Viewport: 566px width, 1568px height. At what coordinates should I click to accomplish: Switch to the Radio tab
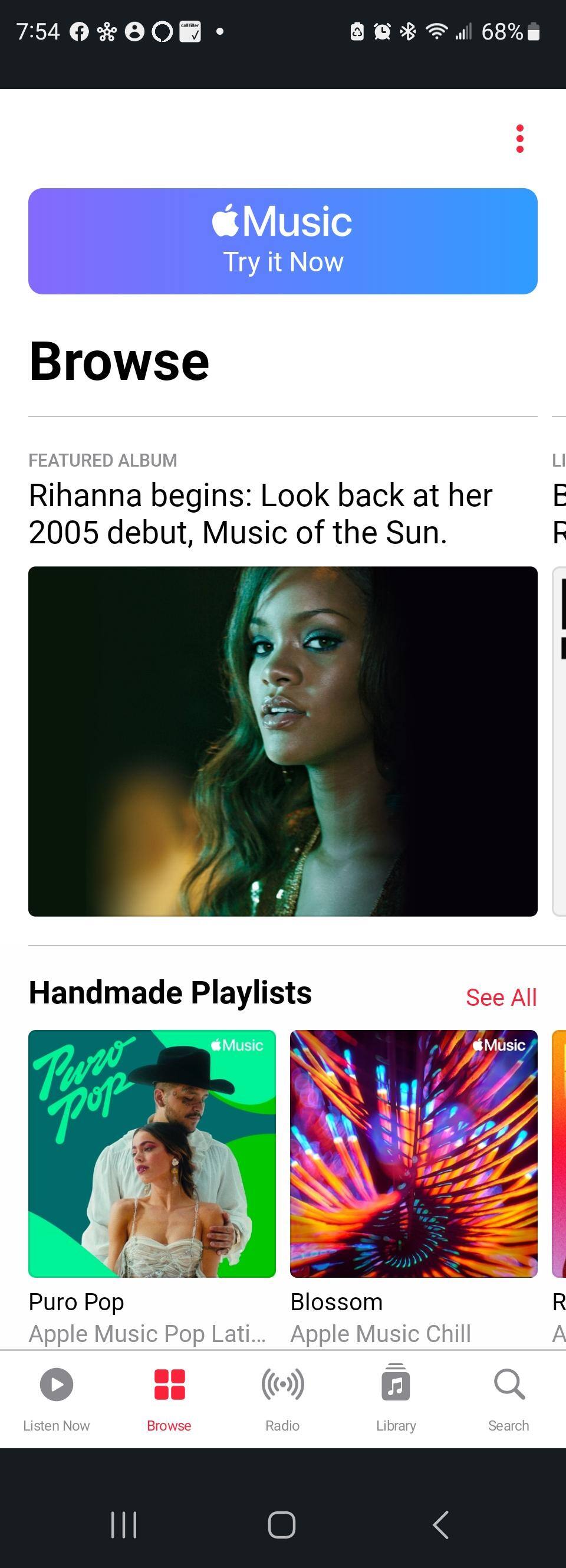coord(282,1399)
